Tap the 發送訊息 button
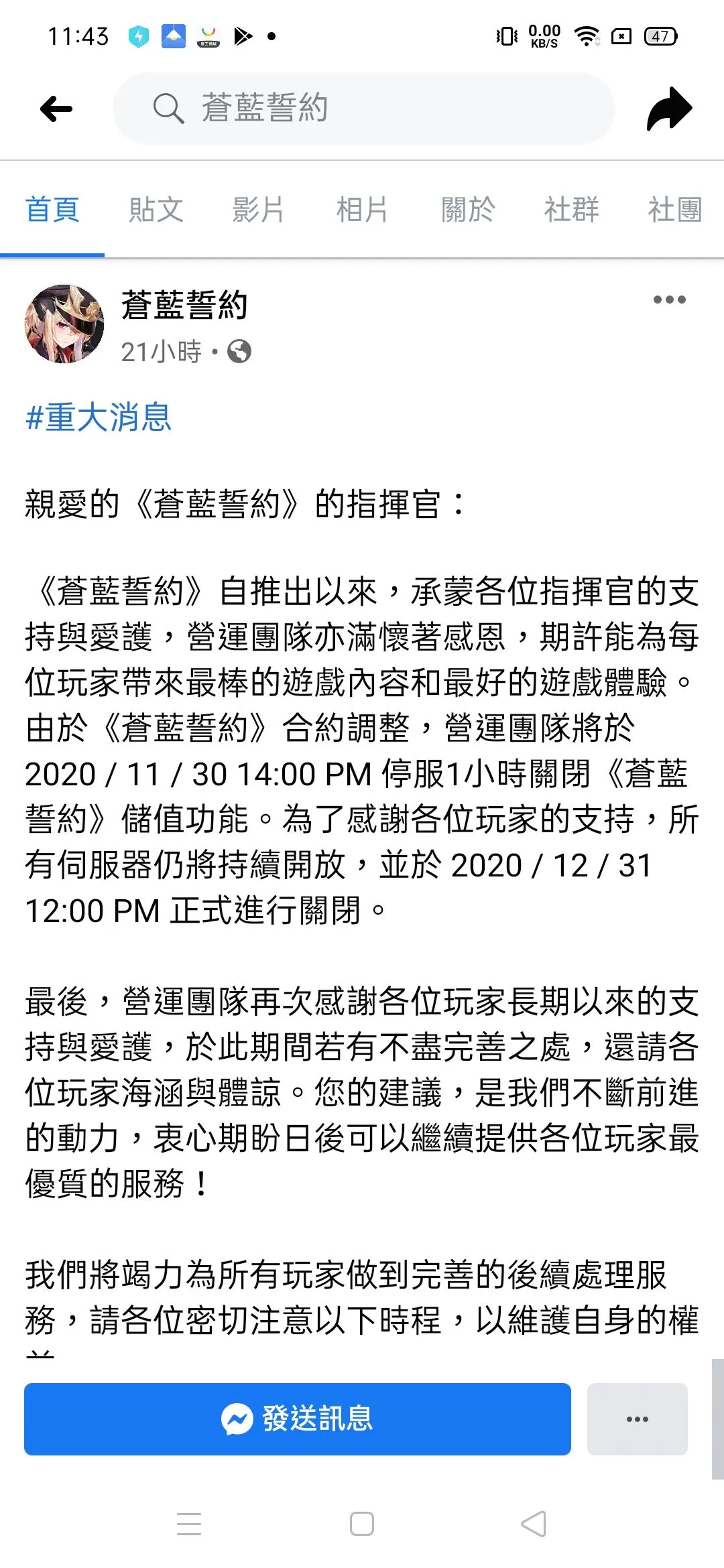This screenshot has width=724, height=1568. pyautogui.click(x=298, y=1419)
